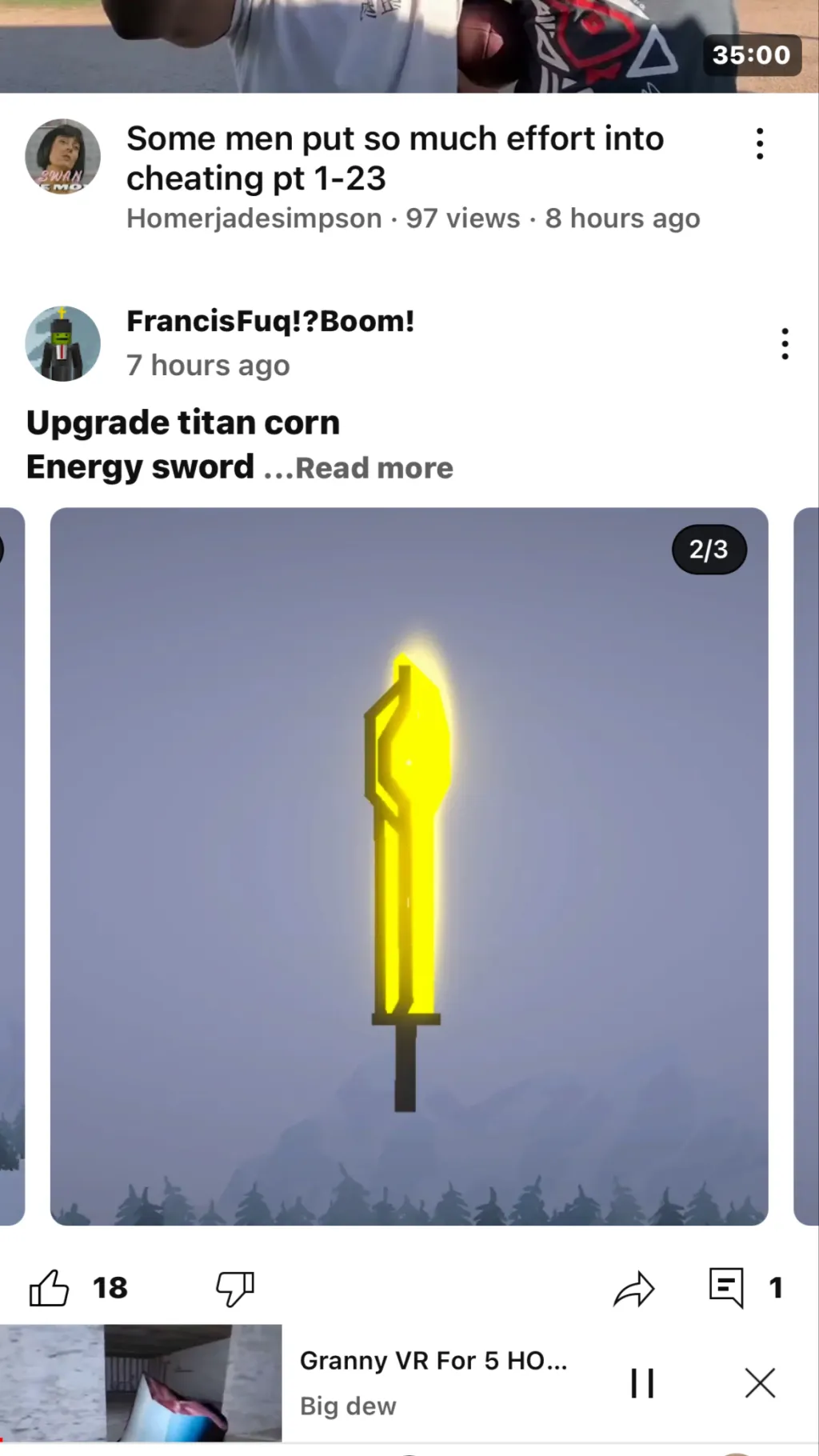Open overflow menu for the cheating video

pyautogui.click(x=760, y=144)
